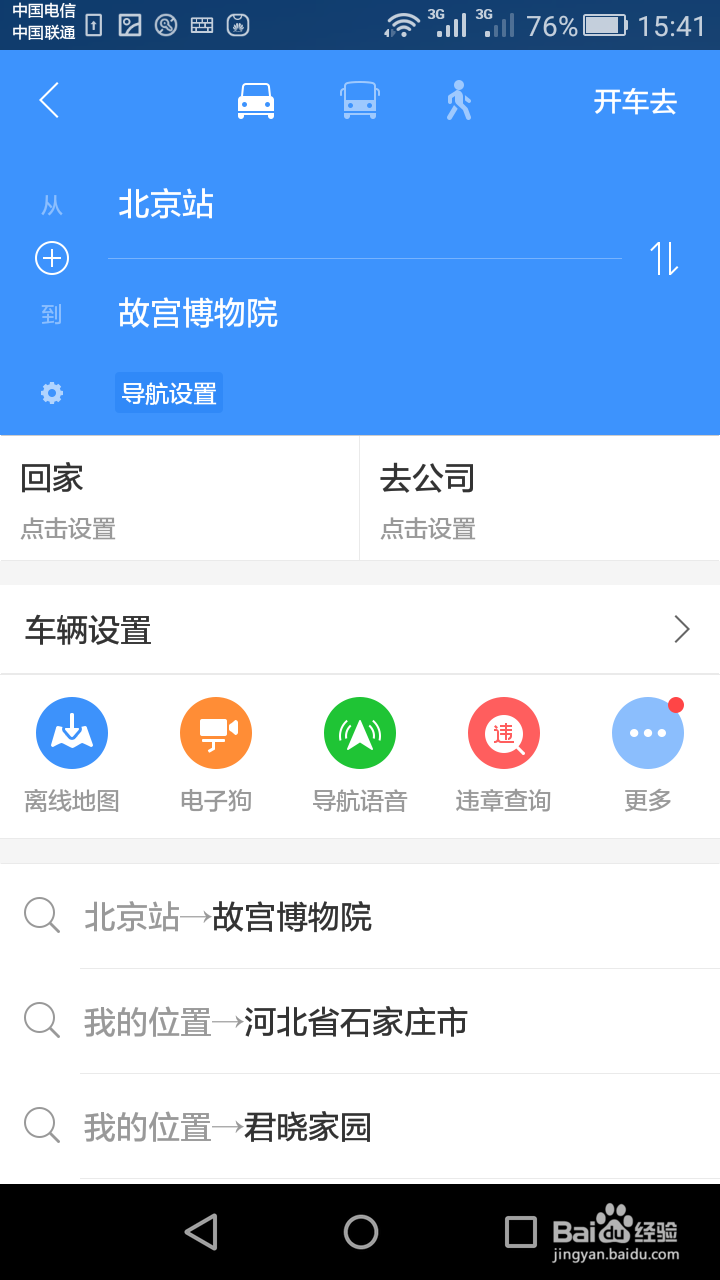This screenshot has width=720, height=1280.
Task: Select the walking mode icon
Action: [458, 100]
